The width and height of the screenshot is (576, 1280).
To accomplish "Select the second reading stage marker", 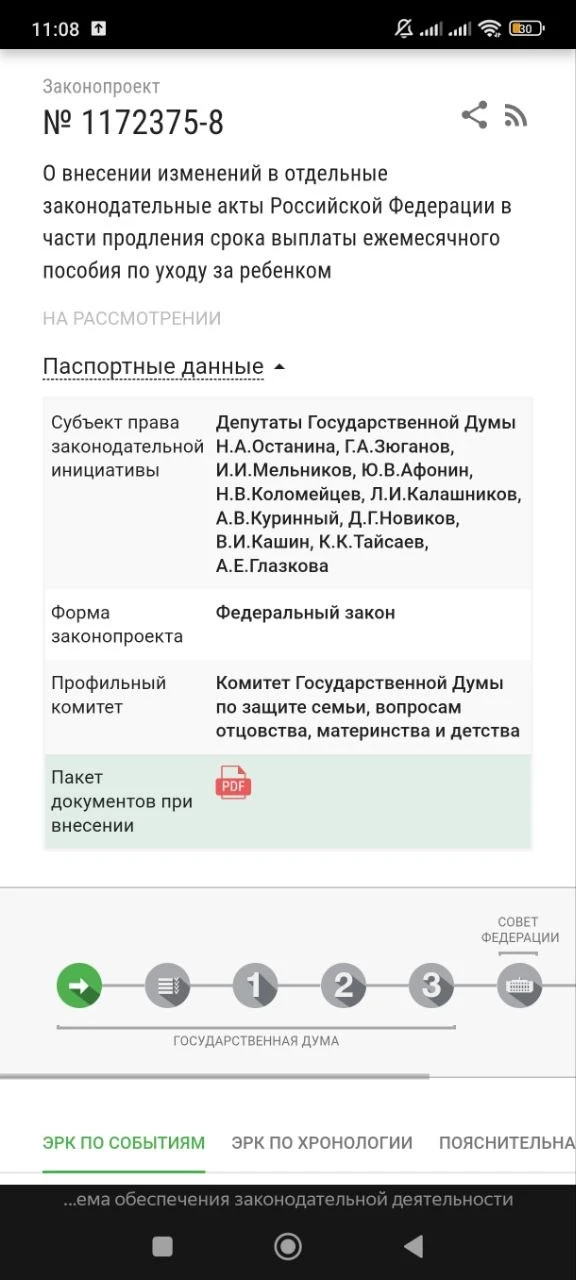I will tap(343, 986).
